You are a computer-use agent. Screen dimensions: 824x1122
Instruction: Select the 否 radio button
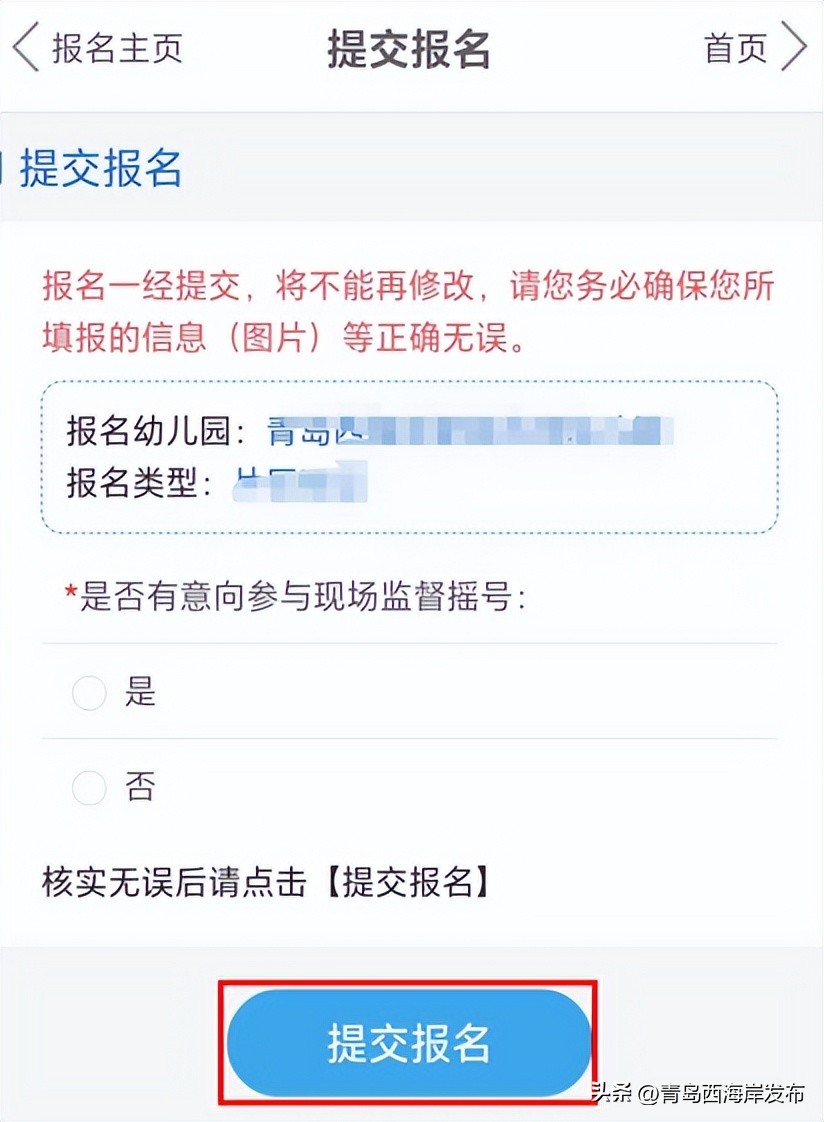pos(88,788)
